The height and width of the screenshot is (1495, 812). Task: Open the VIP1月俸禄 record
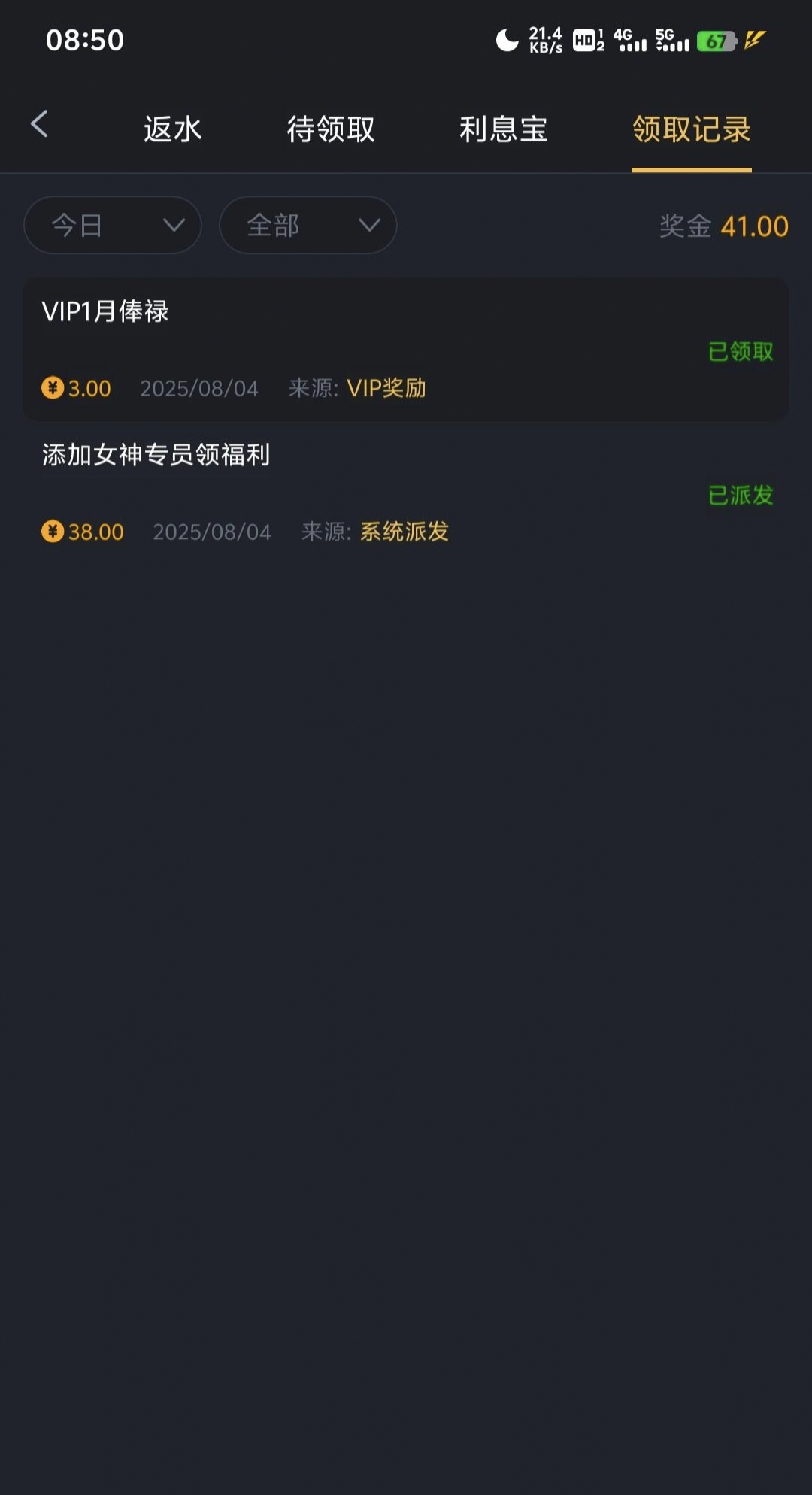click(406, 350)
